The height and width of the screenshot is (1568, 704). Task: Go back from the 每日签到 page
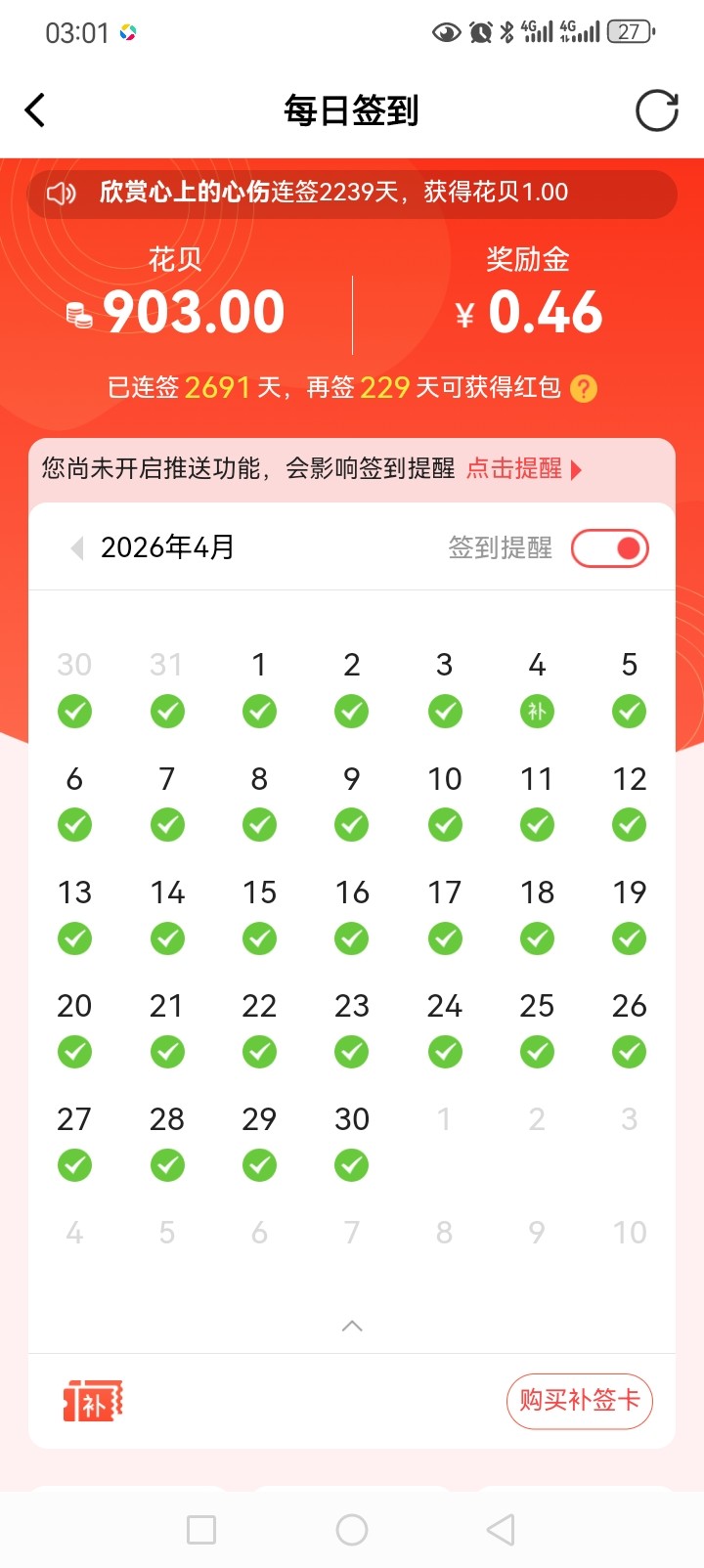[36, 110]
